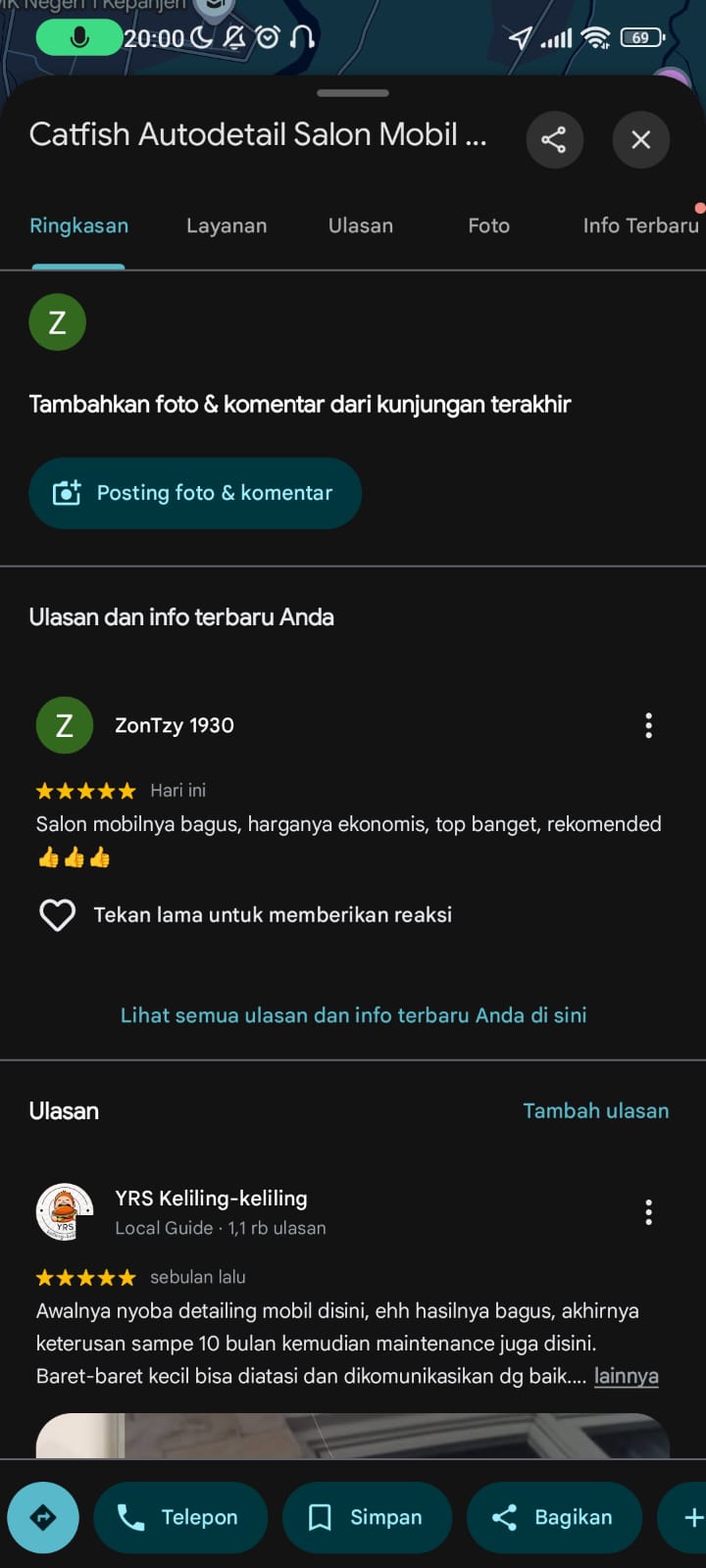Open the photo attached to YRS review
Image resolution: width=706 pixels, height=1568 pixels.
click(x=353, y=1437)
